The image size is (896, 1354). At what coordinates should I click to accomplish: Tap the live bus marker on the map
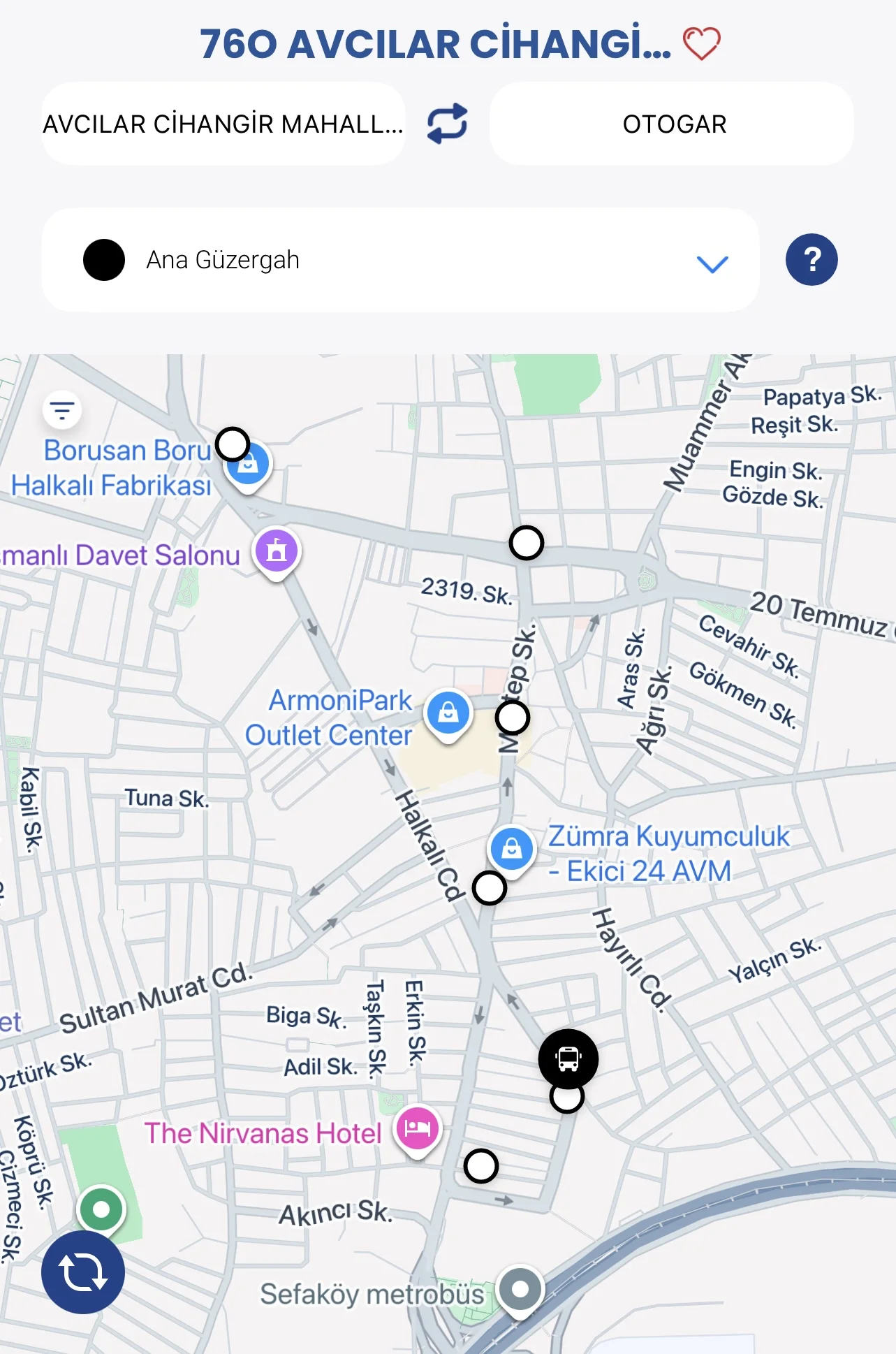(568, 1058)
